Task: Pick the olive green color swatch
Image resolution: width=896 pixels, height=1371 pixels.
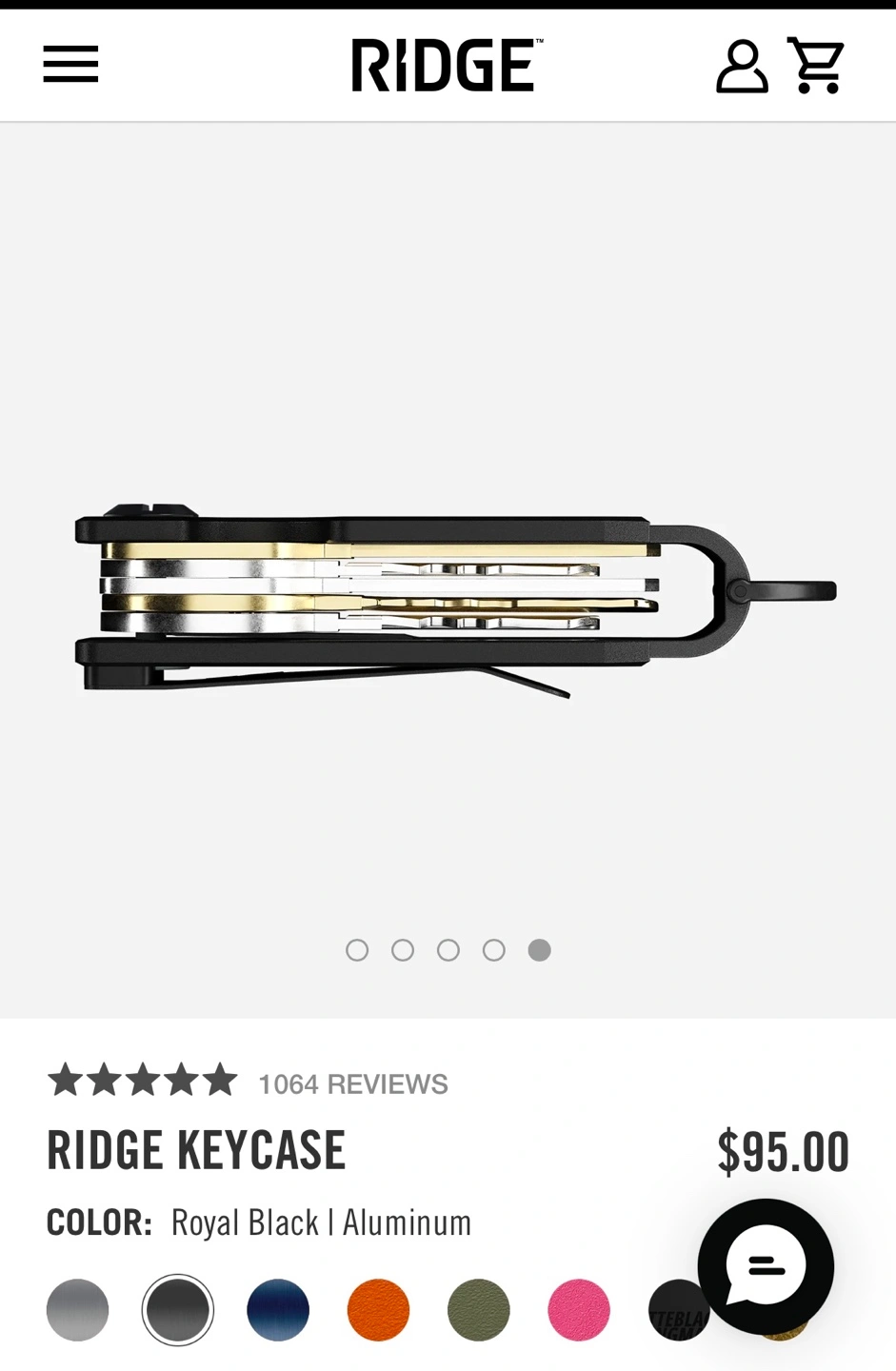Action: pos(479,1310)
